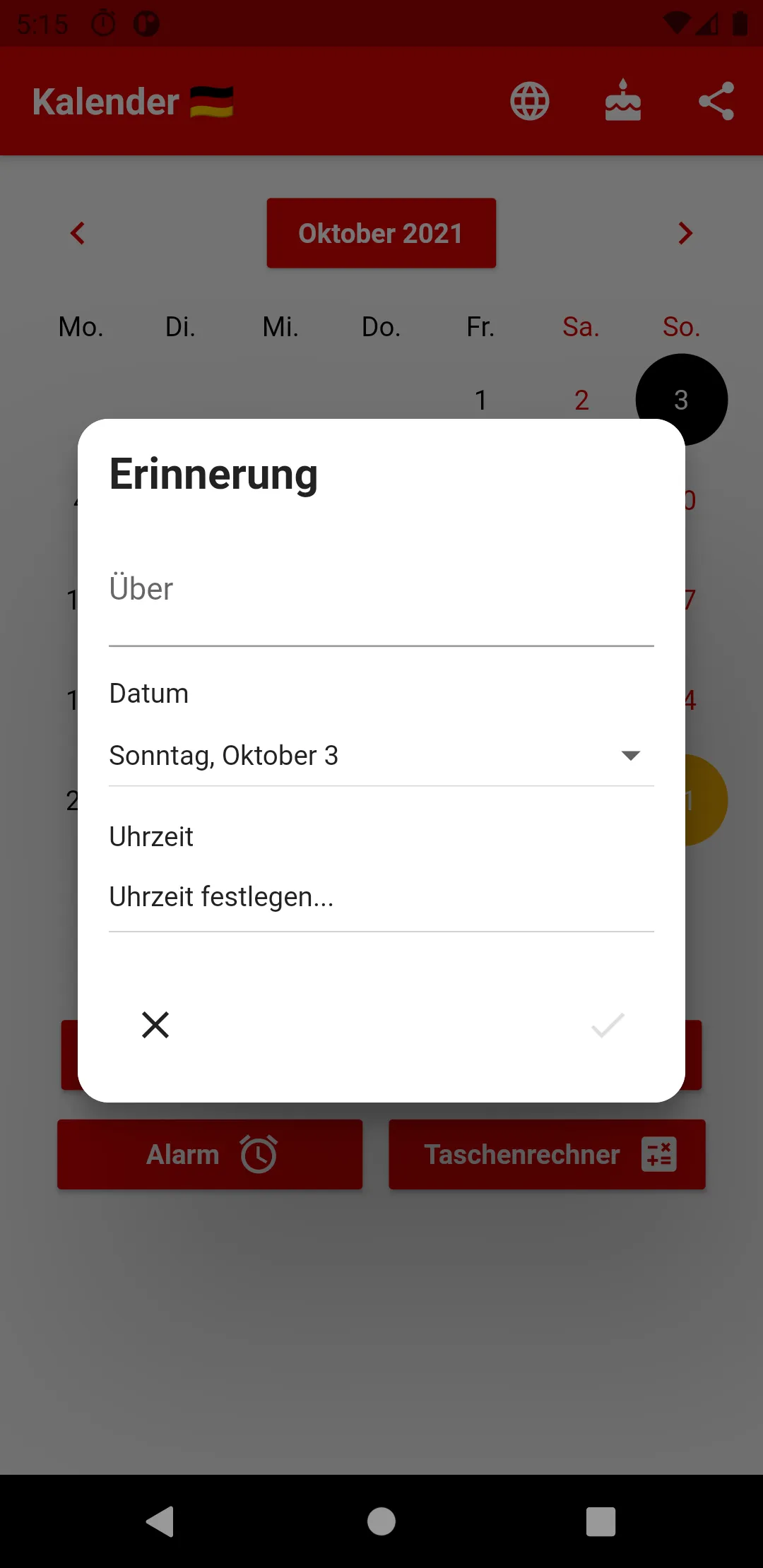This screenshot has width=763, height=1568.
Task: Select the birthday cake icon
Action: point(622,101)
